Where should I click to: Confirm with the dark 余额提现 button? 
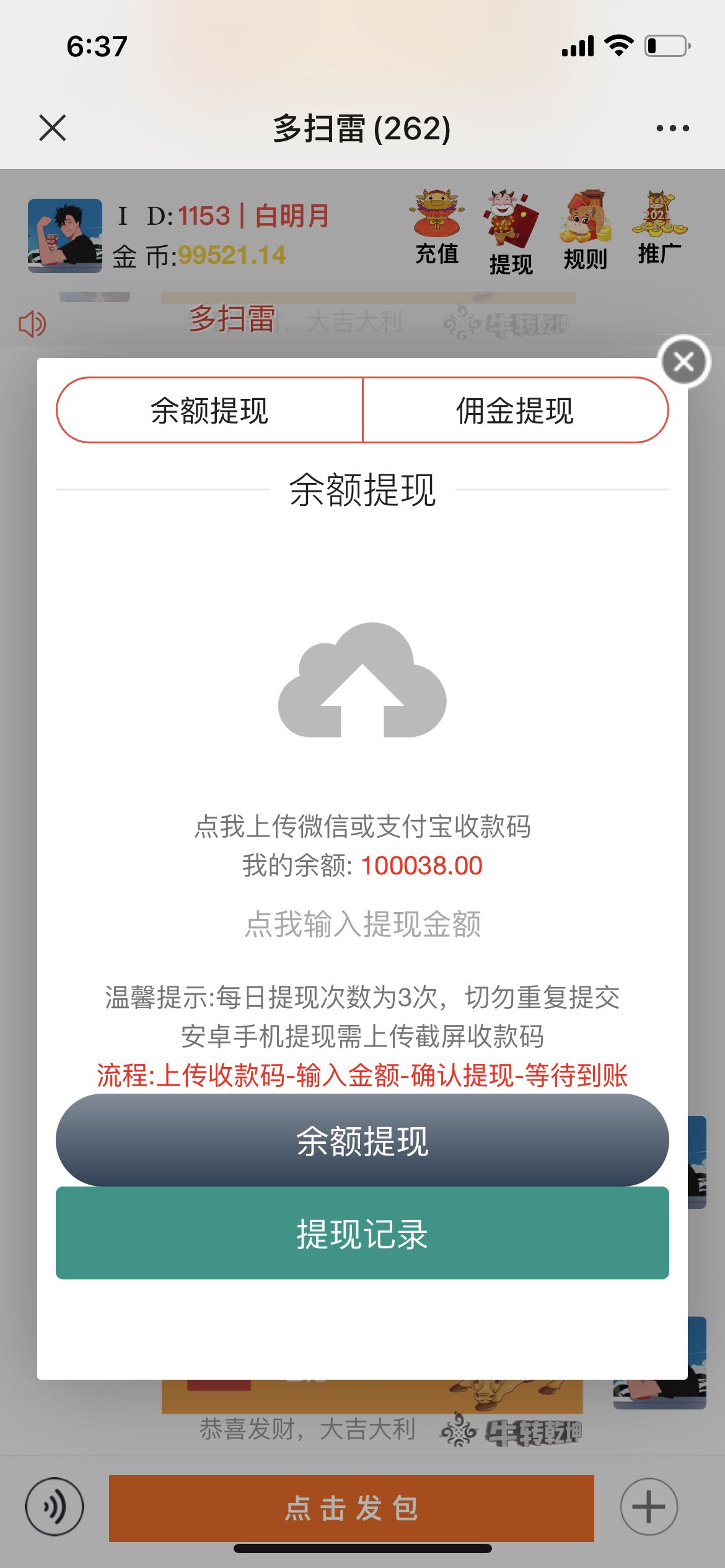(362, 1140)
